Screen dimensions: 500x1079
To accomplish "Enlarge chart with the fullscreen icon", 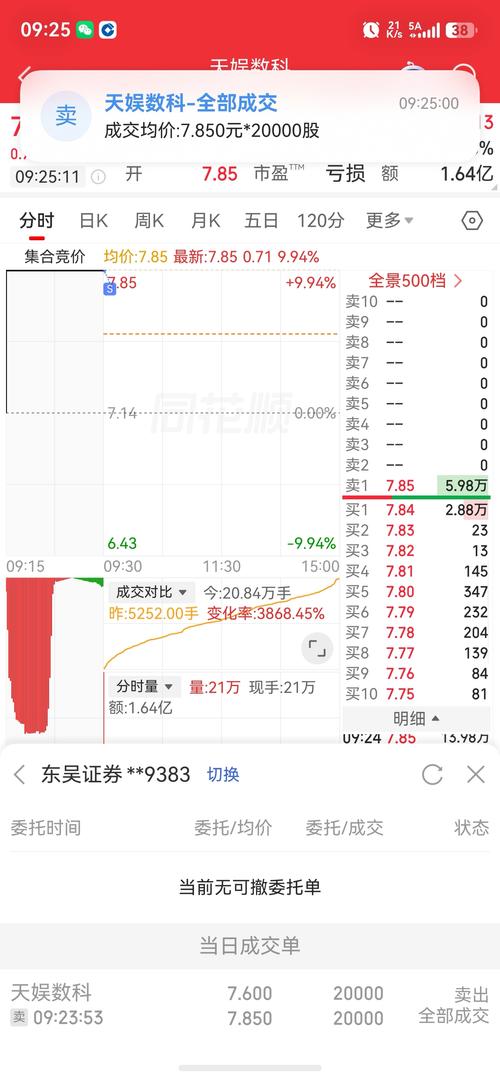I will [x=317, y=648].
